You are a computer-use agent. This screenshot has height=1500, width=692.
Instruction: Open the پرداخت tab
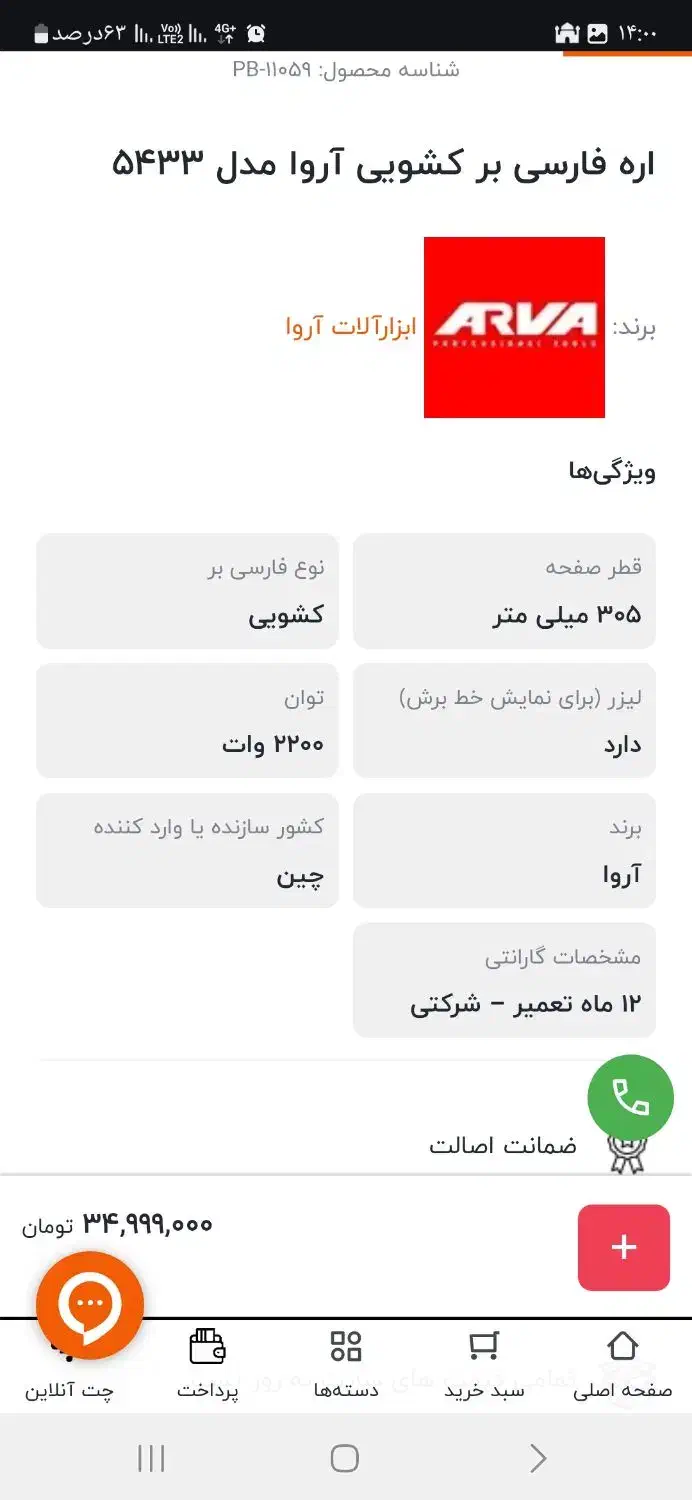(x=208, y=1365)
